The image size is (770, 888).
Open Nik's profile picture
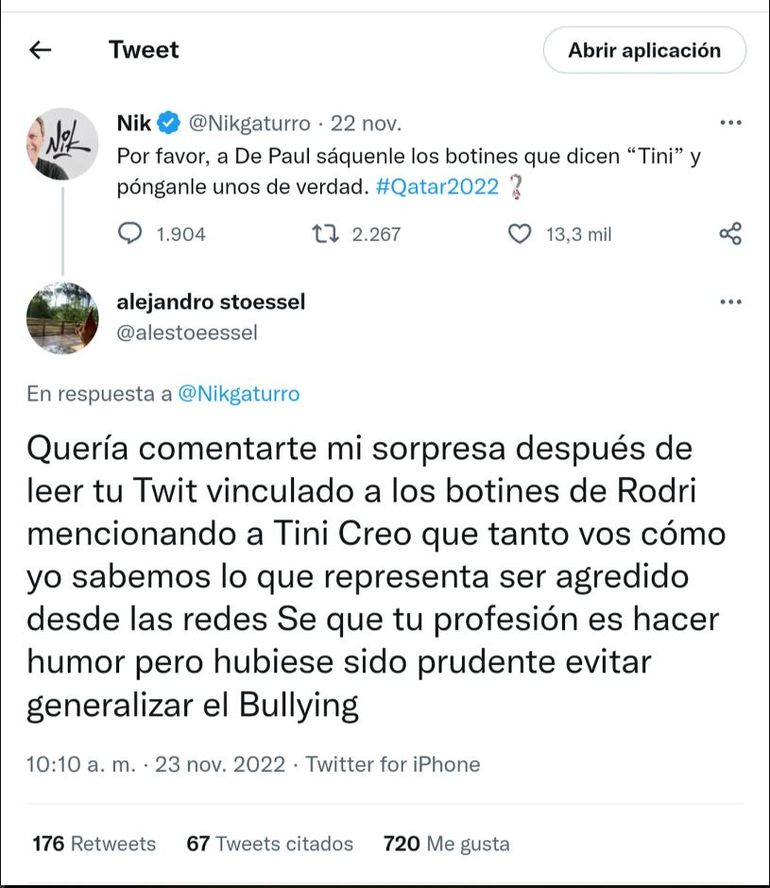(62, 144)
